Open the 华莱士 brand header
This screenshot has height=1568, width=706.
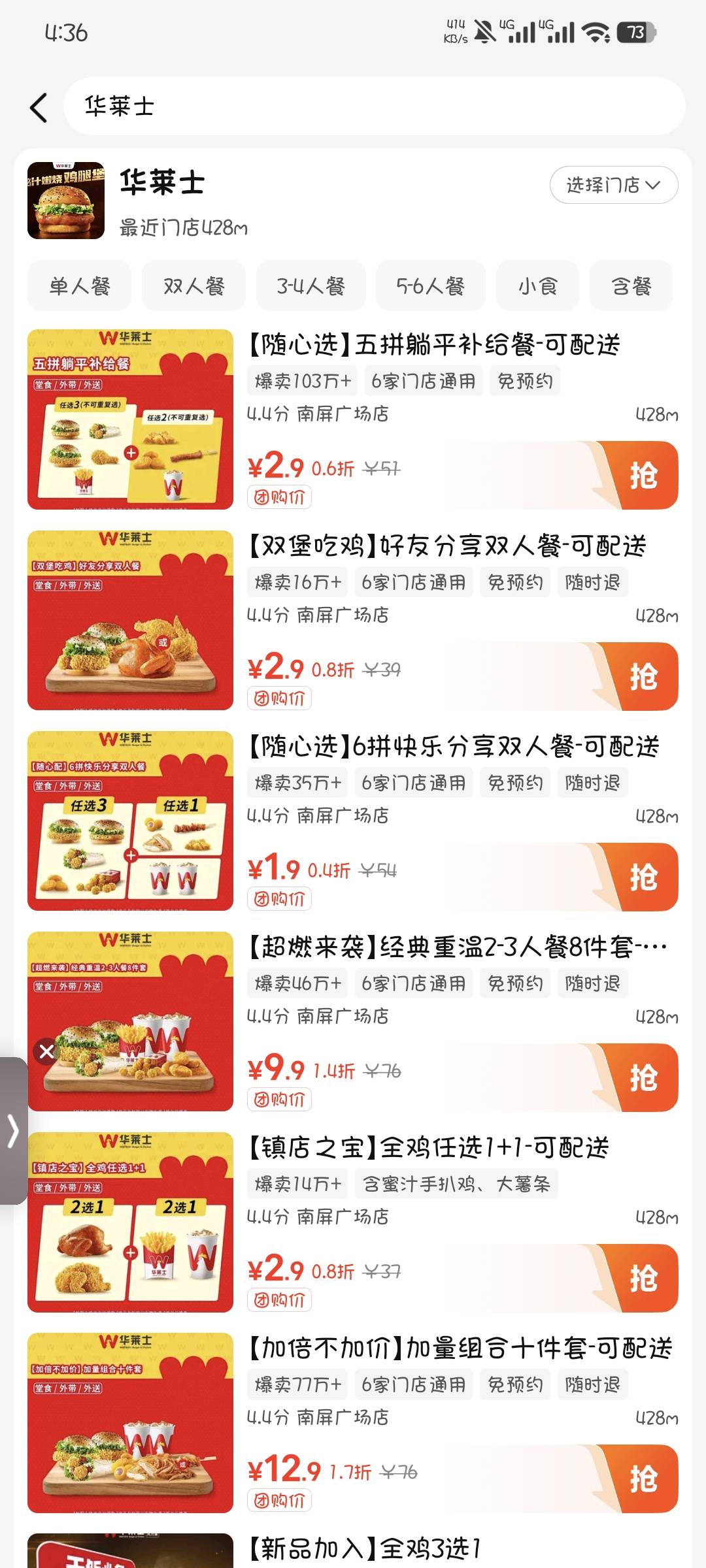pyautogui.click(x=162, y=182)
